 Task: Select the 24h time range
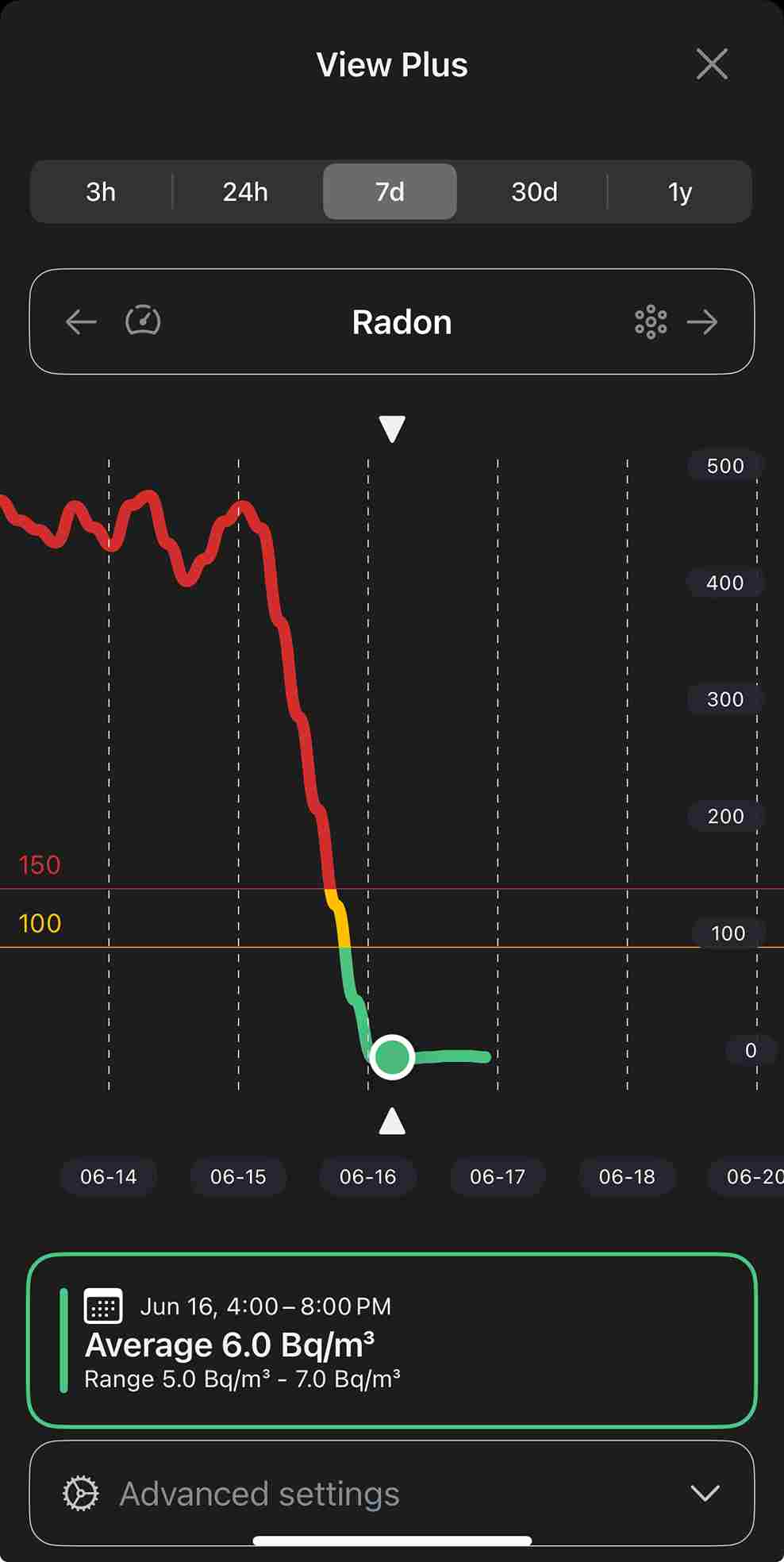245,192
